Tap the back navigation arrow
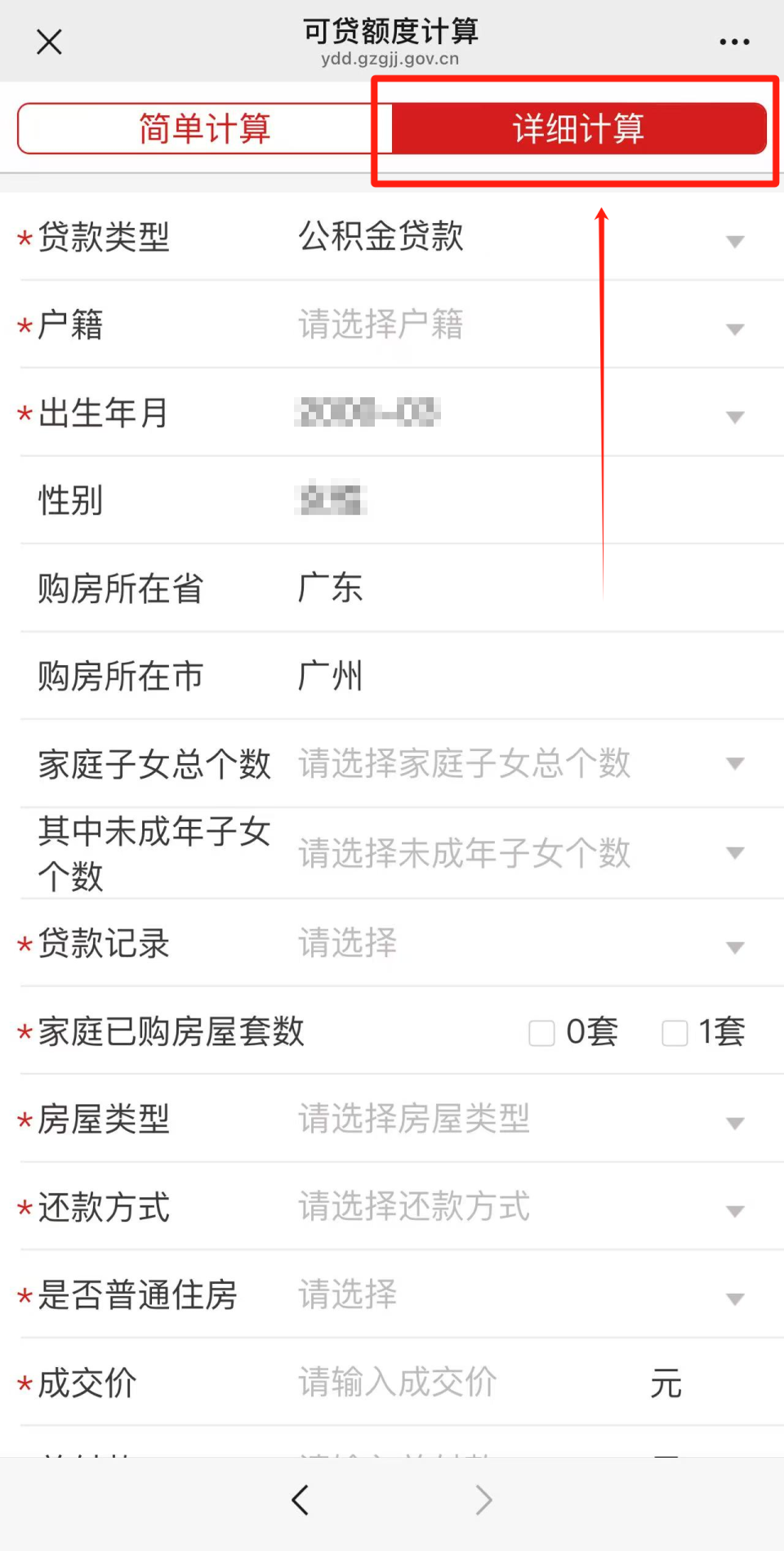Viewport: 784px width, 1551px height. click(299, 1500)
